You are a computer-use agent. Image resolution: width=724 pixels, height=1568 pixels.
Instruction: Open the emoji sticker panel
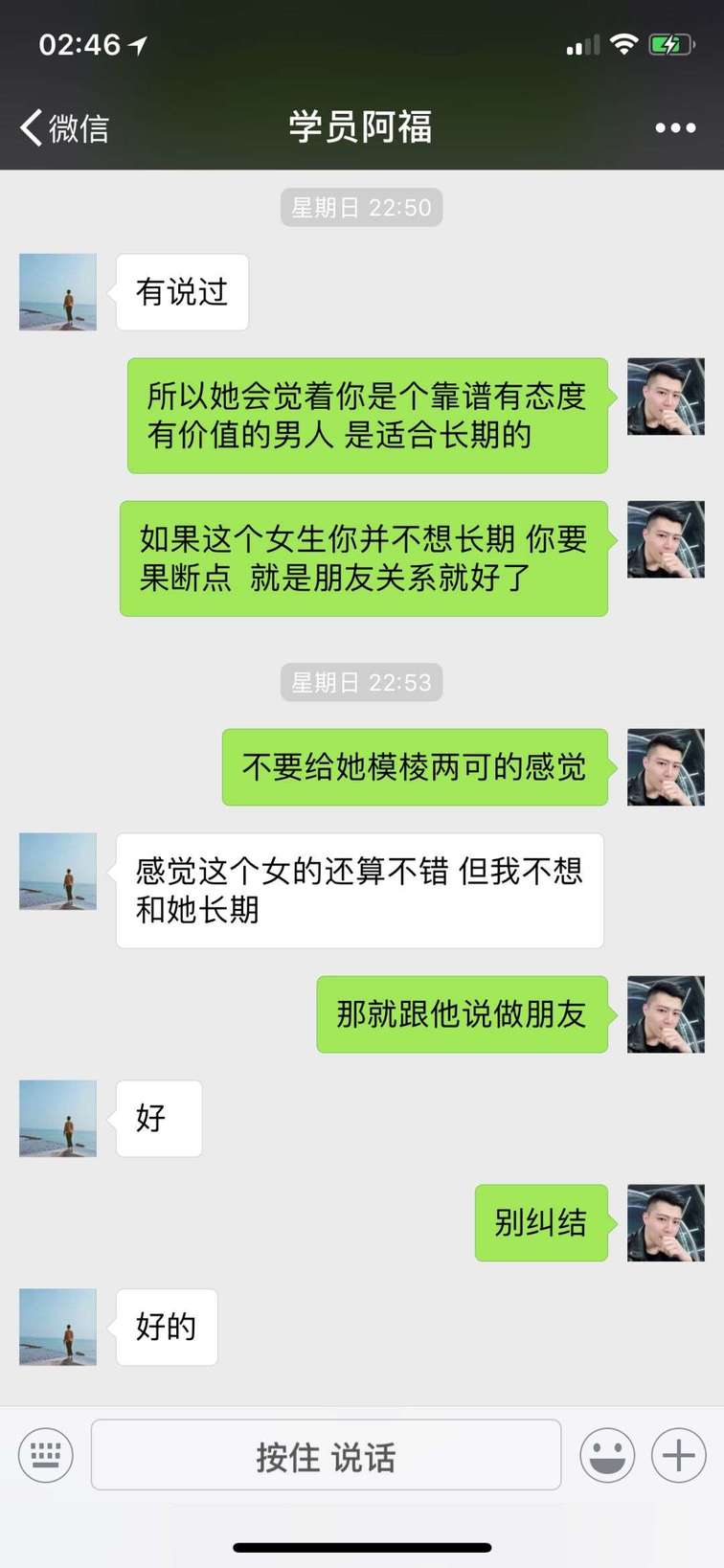point(607,1455)
